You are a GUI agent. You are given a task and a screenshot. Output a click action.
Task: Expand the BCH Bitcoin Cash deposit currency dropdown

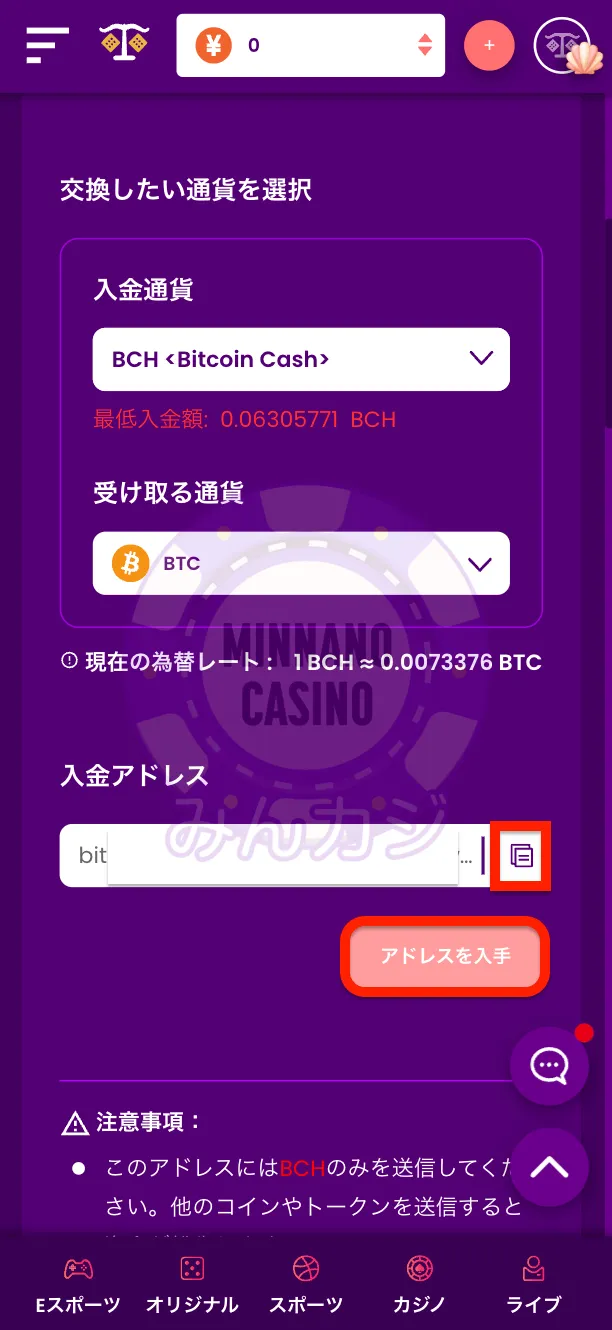click(x=301, y=359)
